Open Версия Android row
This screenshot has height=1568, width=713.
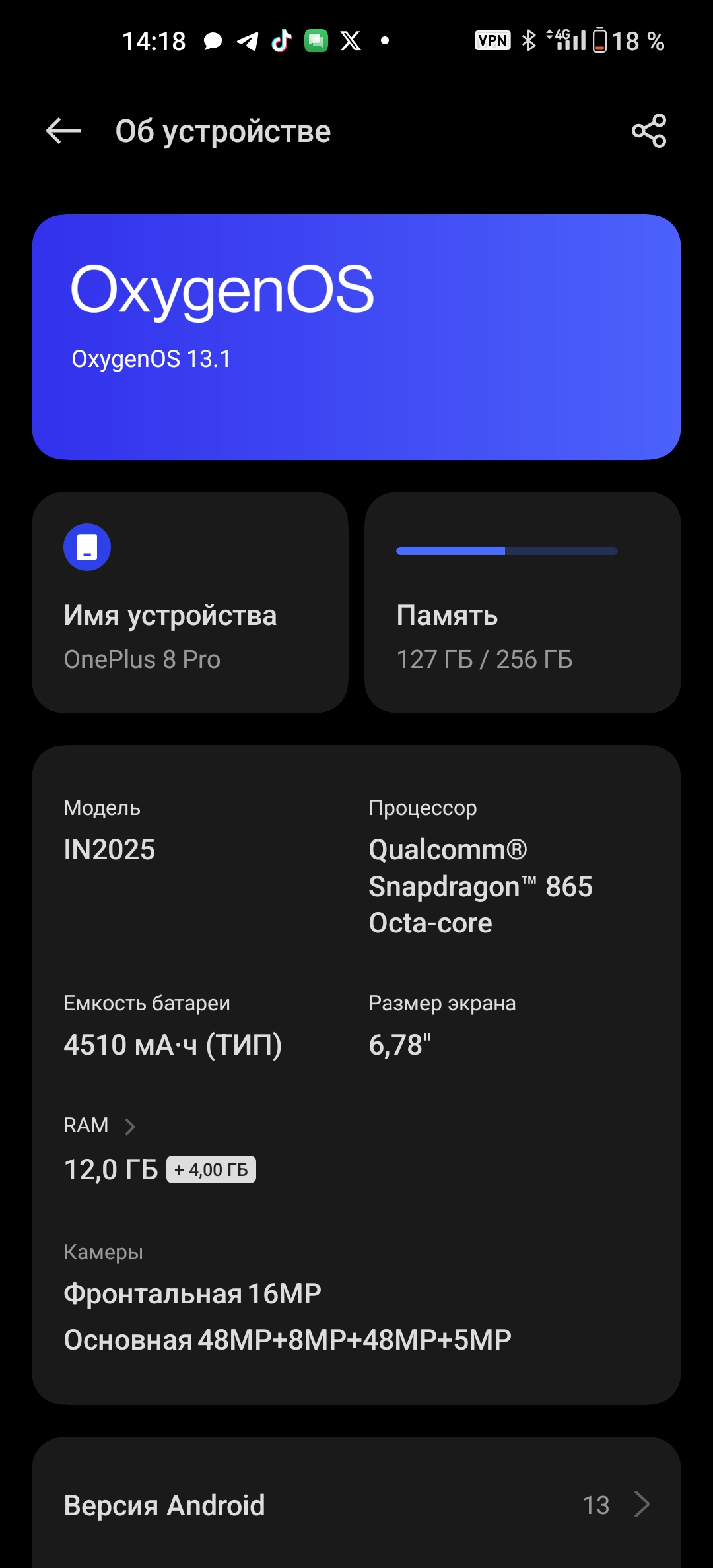[x=356, y=1505]
